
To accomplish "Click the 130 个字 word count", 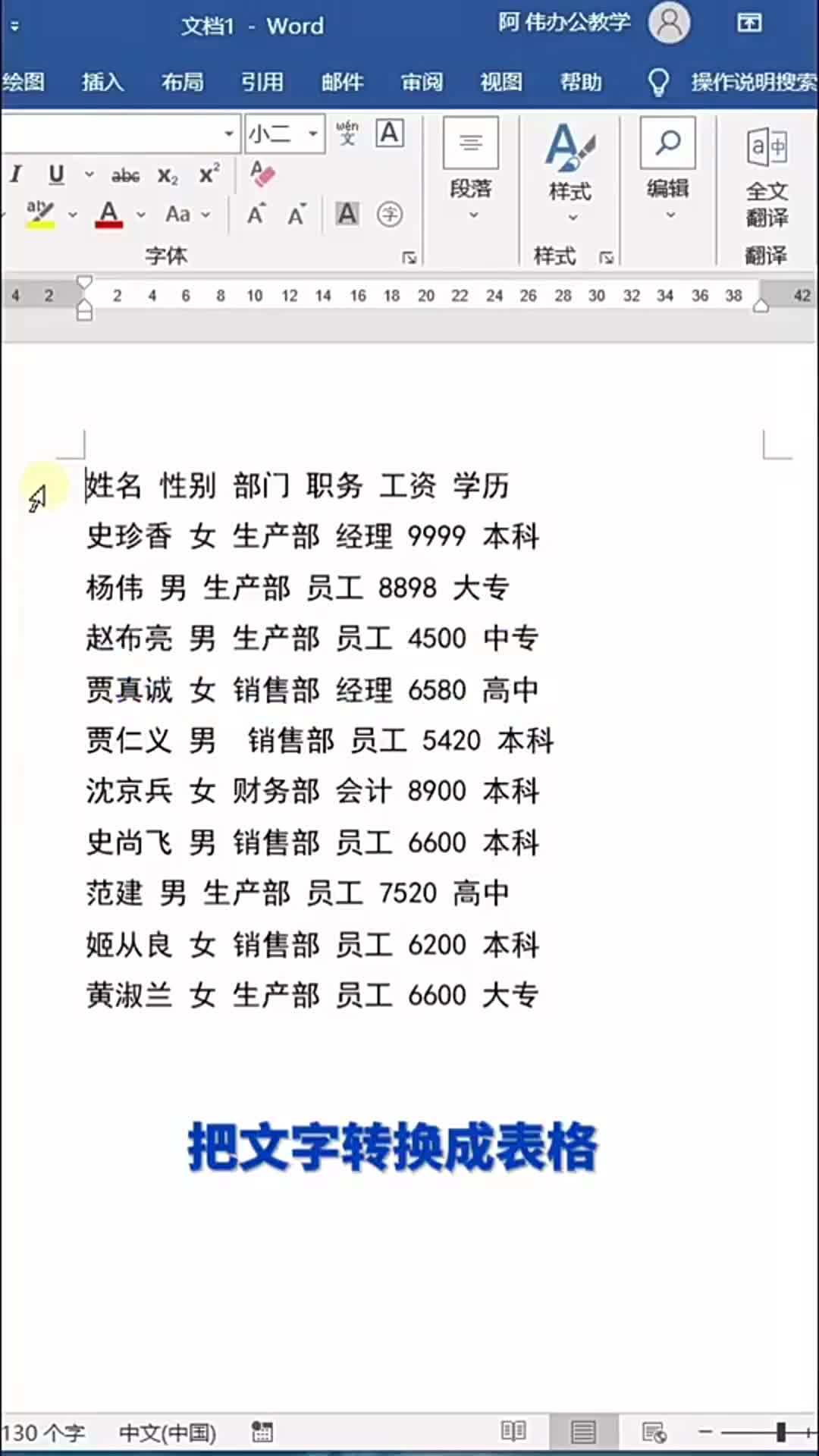I will pyautogui.click(x=42, y=1432).
